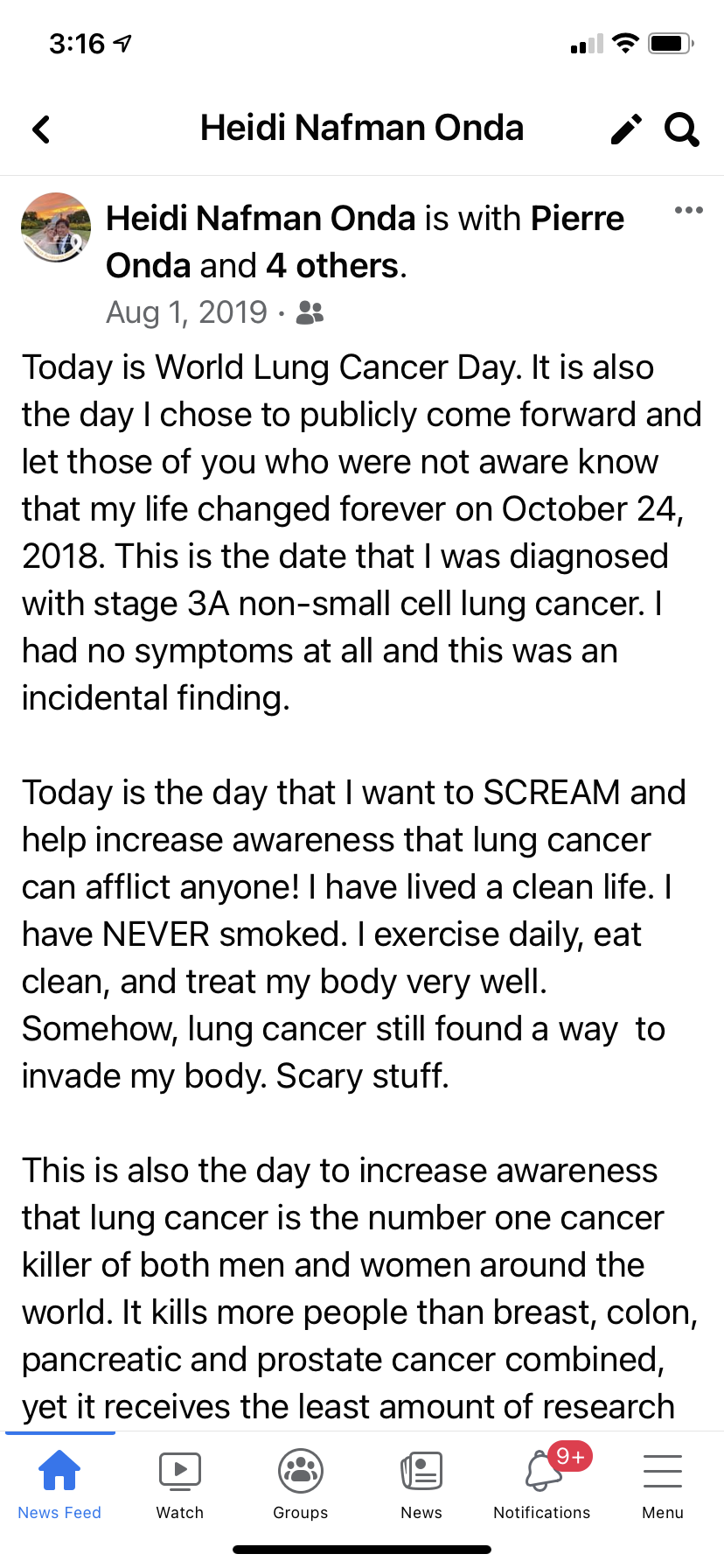Open the post's three-dot options menu
The image size is (724, 1568).
pos(689,210)
